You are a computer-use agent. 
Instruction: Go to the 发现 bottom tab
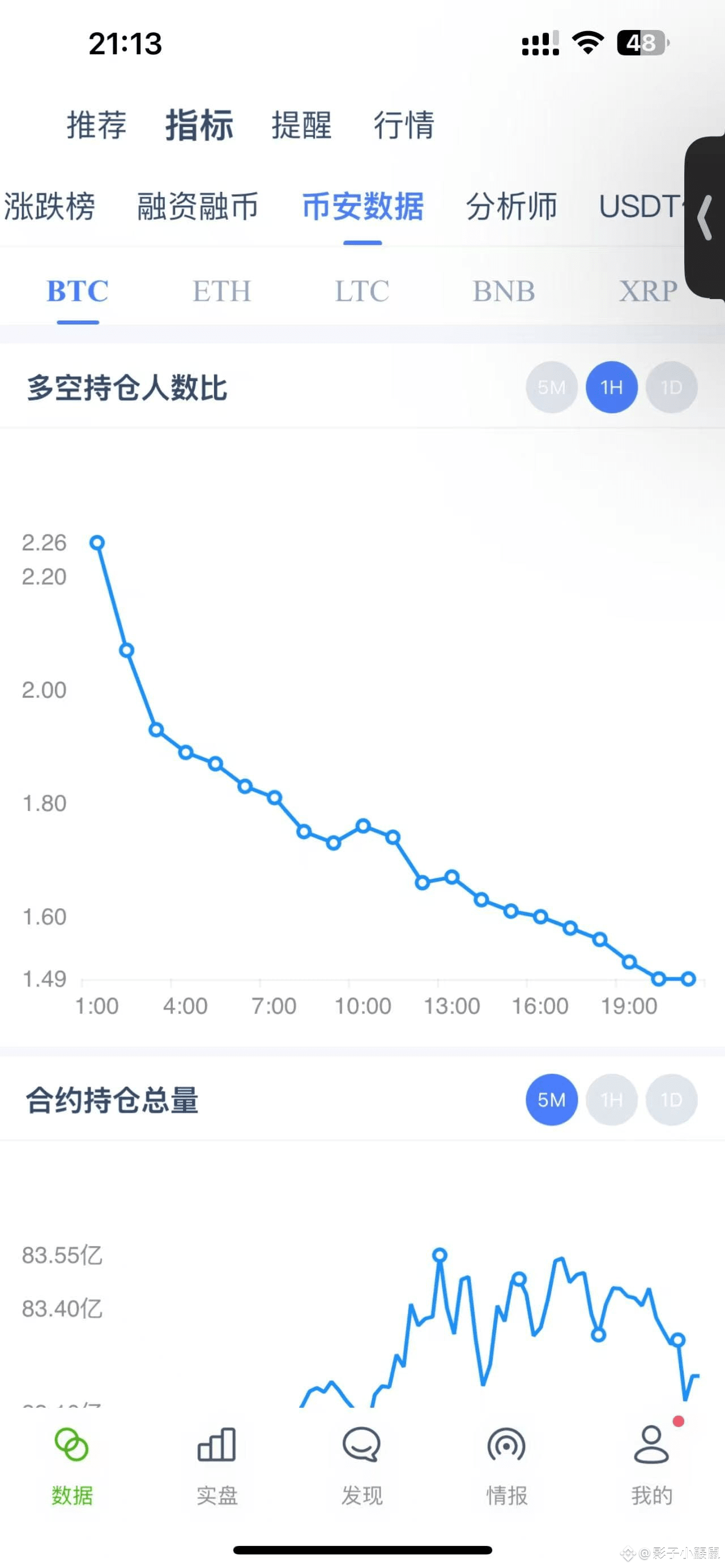(361, 1464)
